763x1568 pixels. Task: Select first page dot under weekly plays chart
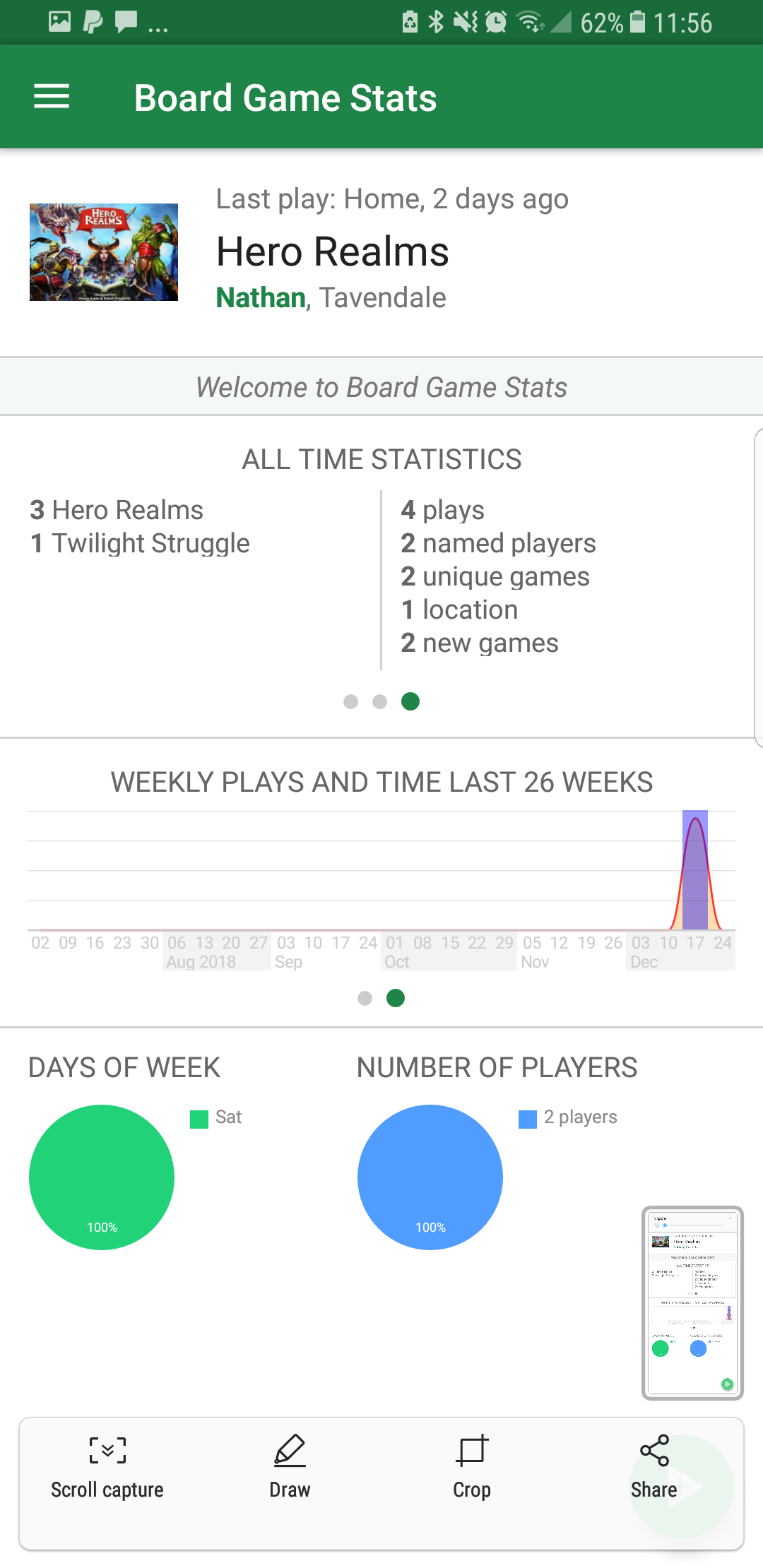pos(365,998)
